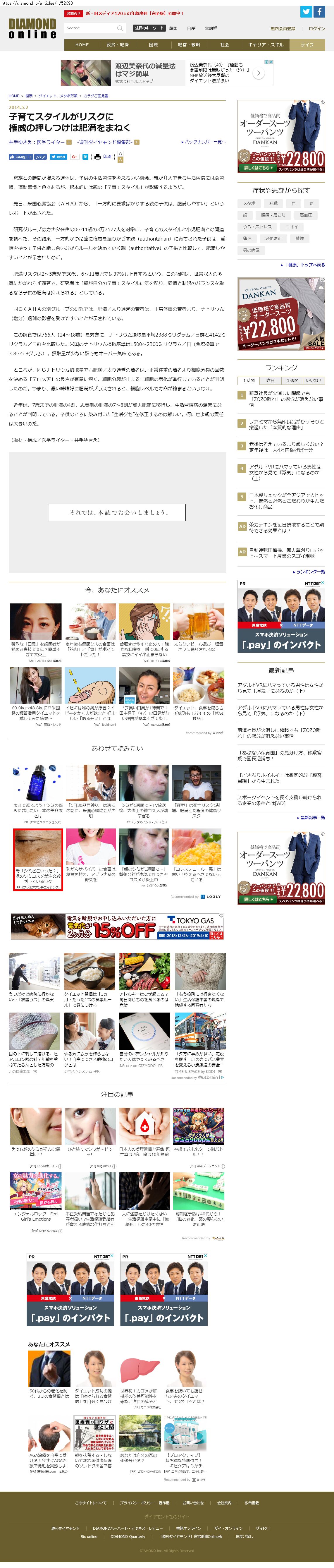
Task: Open the Twitter icon in the header
Action: tap(306, 12)
